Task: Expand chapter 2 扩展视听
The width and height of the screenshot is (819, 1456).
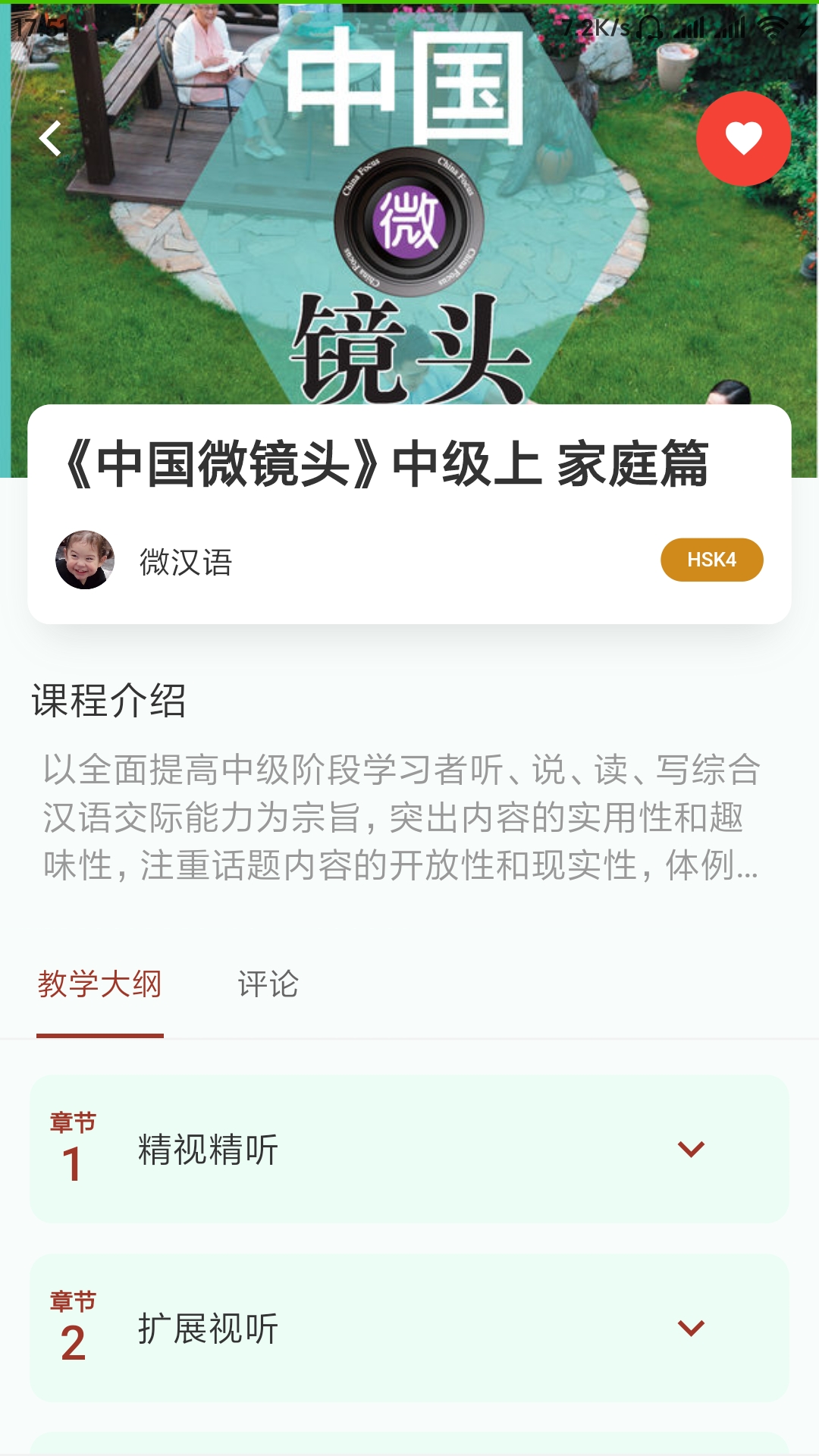Action: [x=691, y=1328]
